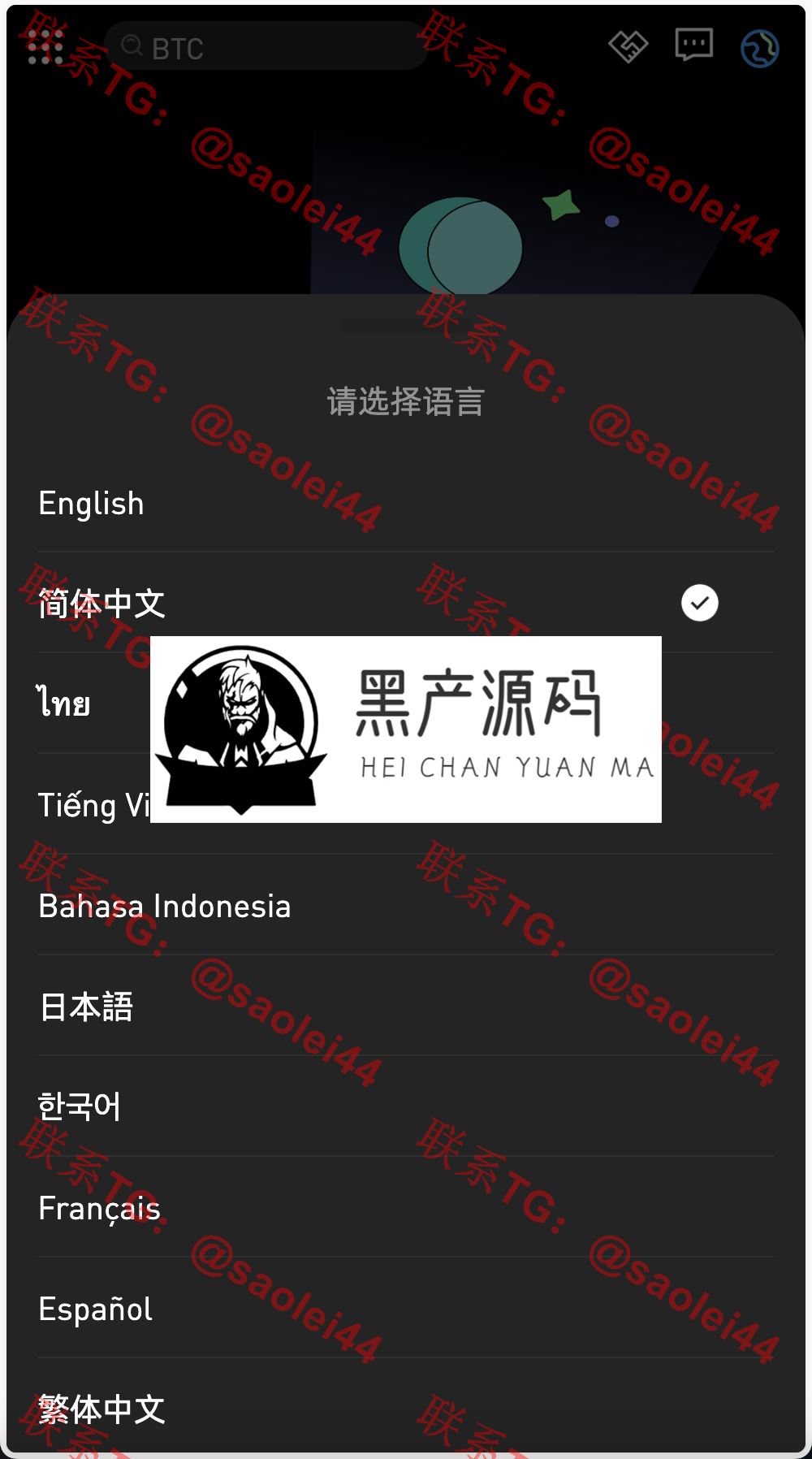The width and height of the screenshot is (812, 1459).
Task: Open the chat messages icon
Action: pos(693,45)
